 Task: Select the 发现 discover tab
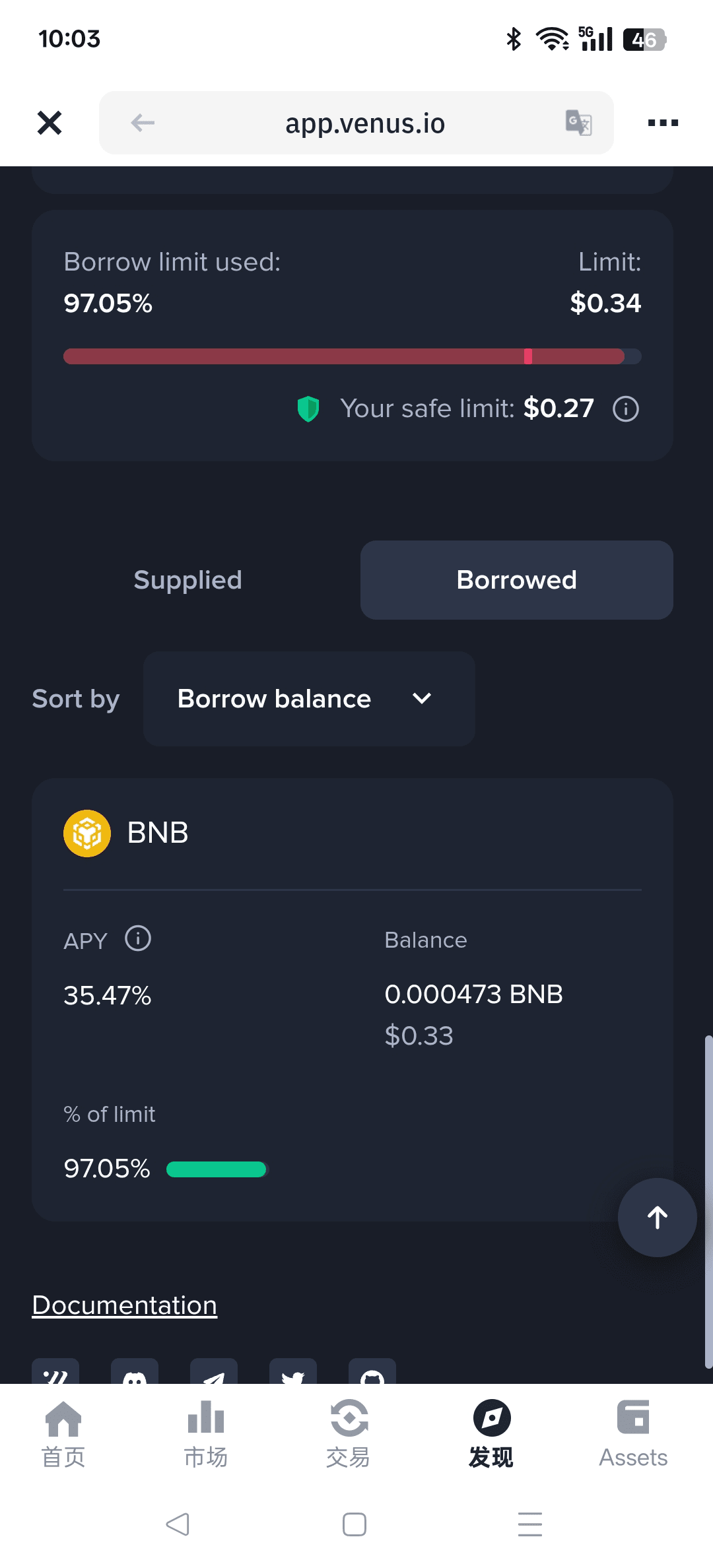[x=491, y=1433]
